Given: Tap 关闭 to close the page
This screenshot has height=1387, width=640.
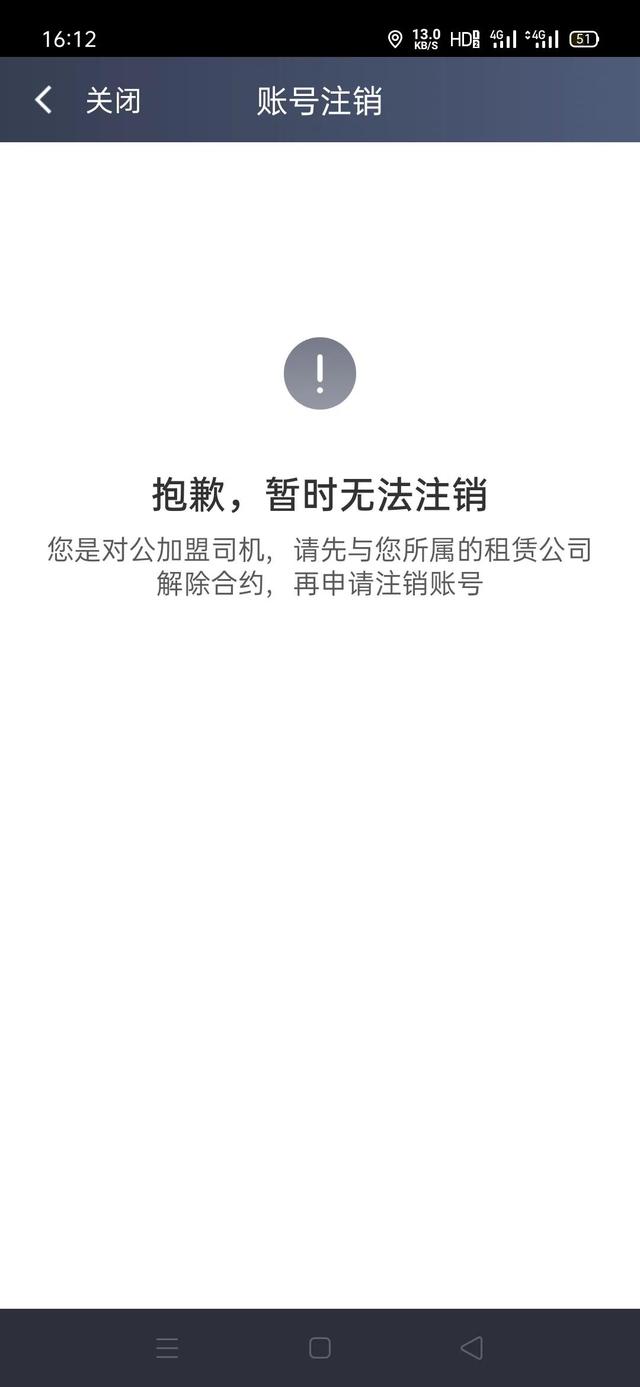Looking at the screenshot, I should coord(113,100).
